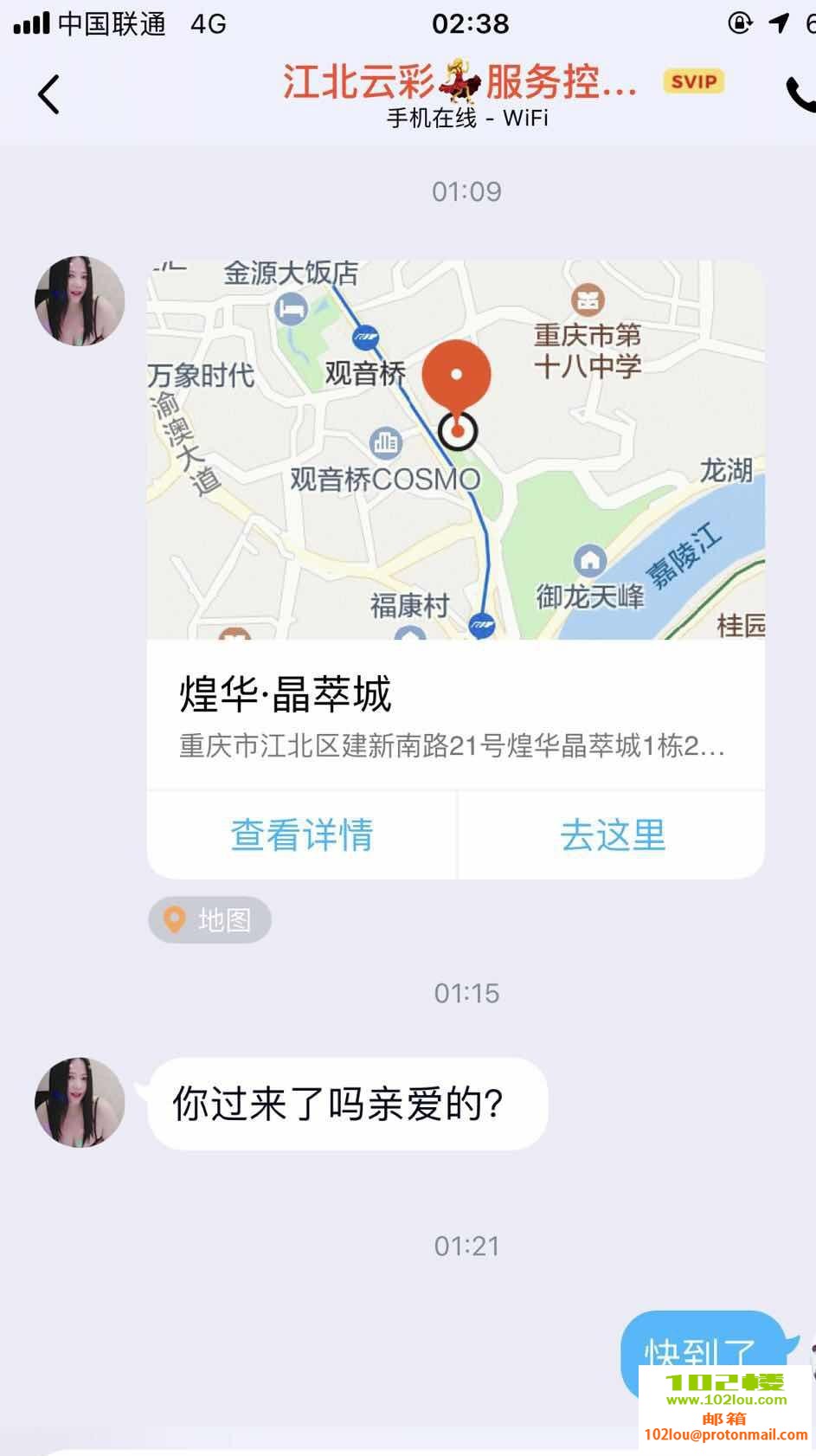This screenshot has width=816, height=1456.
Task: Open the SVIP badge in the header
Action: coord(693,82)
